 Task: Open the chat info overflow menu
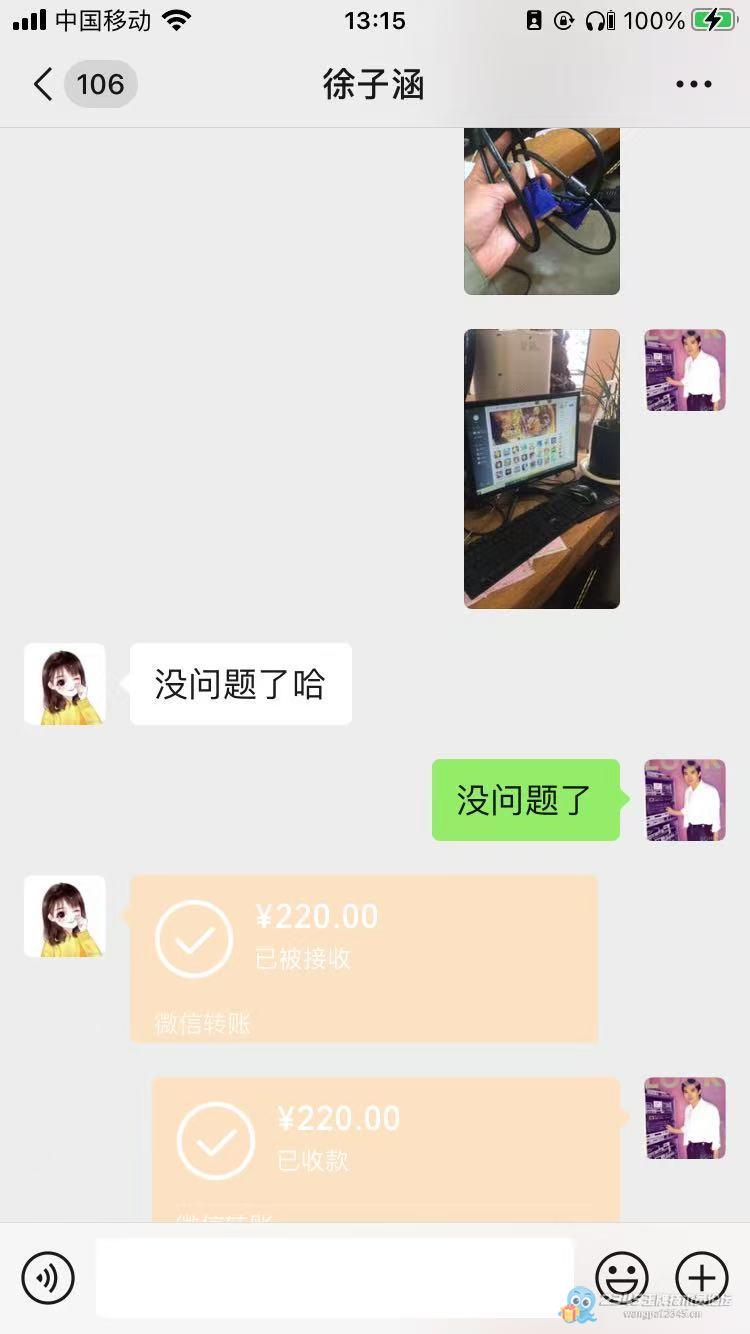pos(693,84)
